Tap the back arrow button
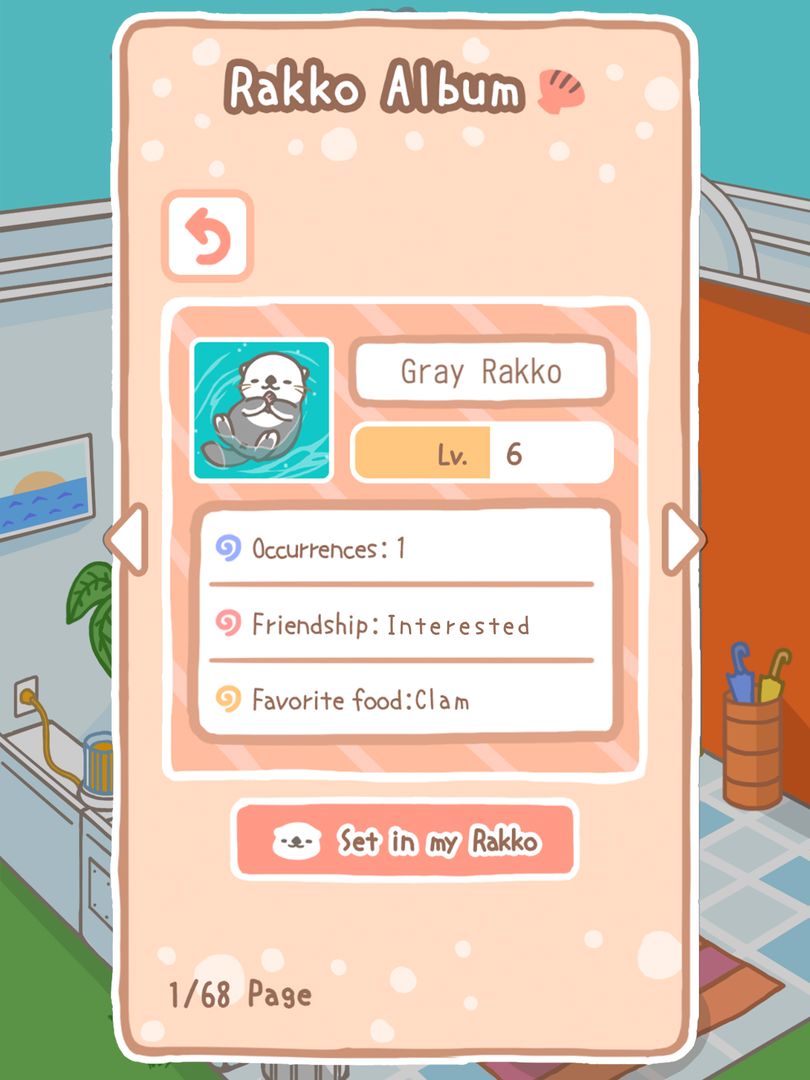Image resolution: width=810 pixels, height=1080 pixels. [x=207, y=235]
